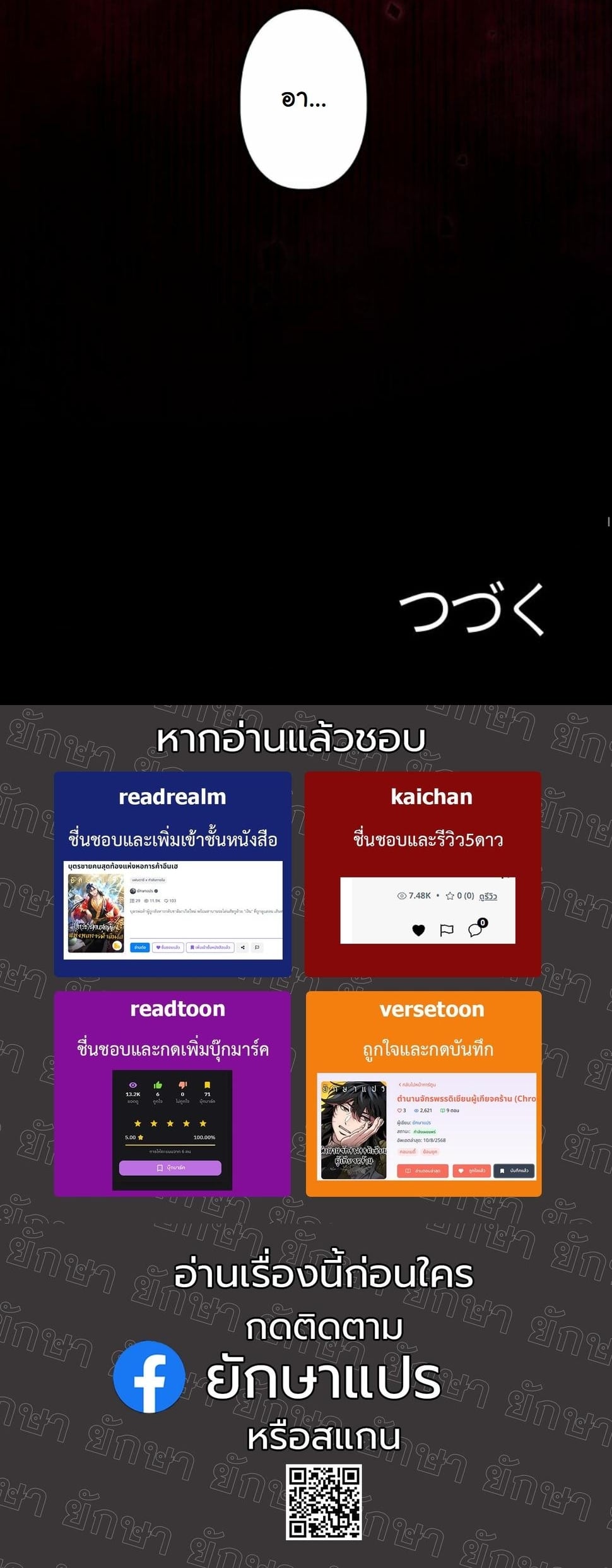Viewport: 612px width, 1568px height.
Task: Click the share icon on readrealm card
Action: tap(242, 946)
